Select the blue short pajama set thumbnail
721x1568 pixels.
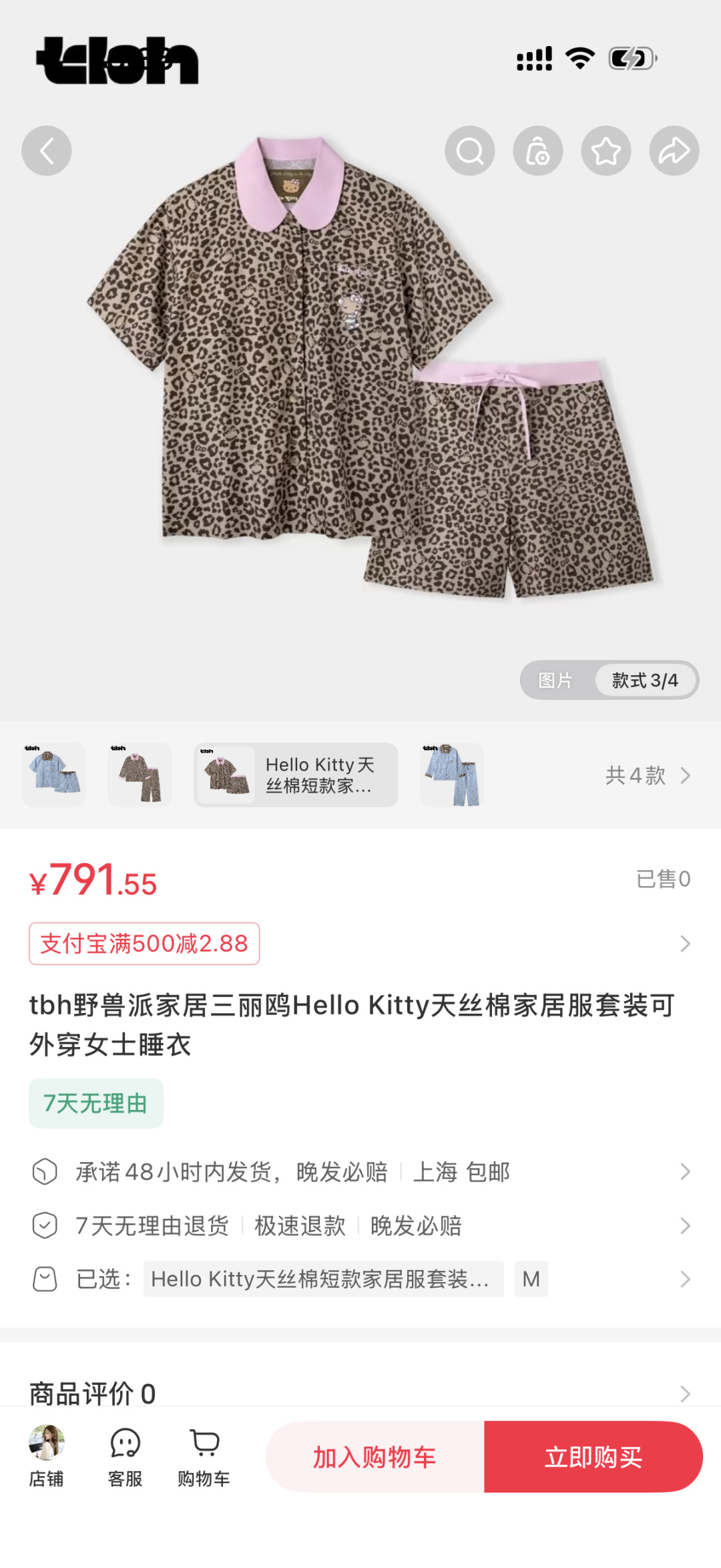tap(53, 775)
